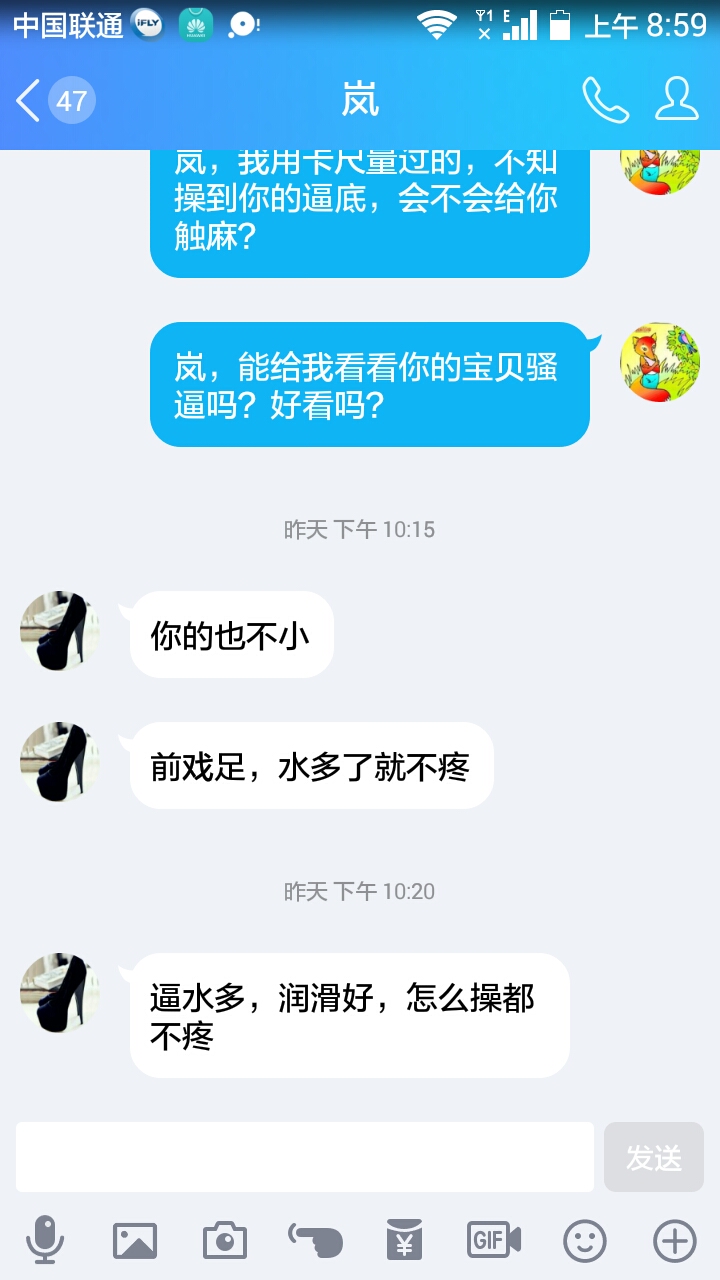Viewport: 720px width, 1280px height.
Task: Open the red envelope payment option
Action: tap(404, 1241)
